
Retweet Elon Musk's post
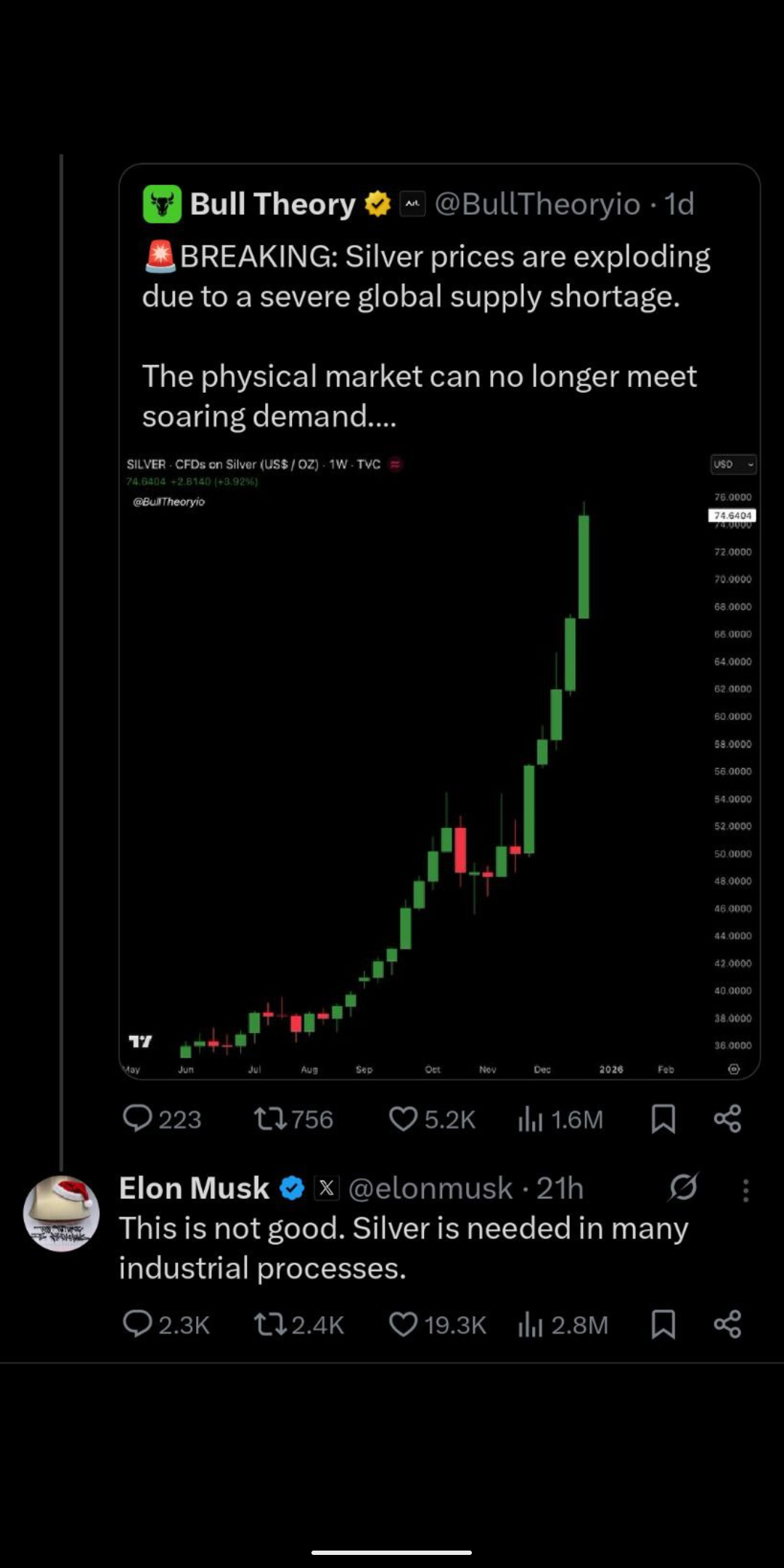point(271,1324)
